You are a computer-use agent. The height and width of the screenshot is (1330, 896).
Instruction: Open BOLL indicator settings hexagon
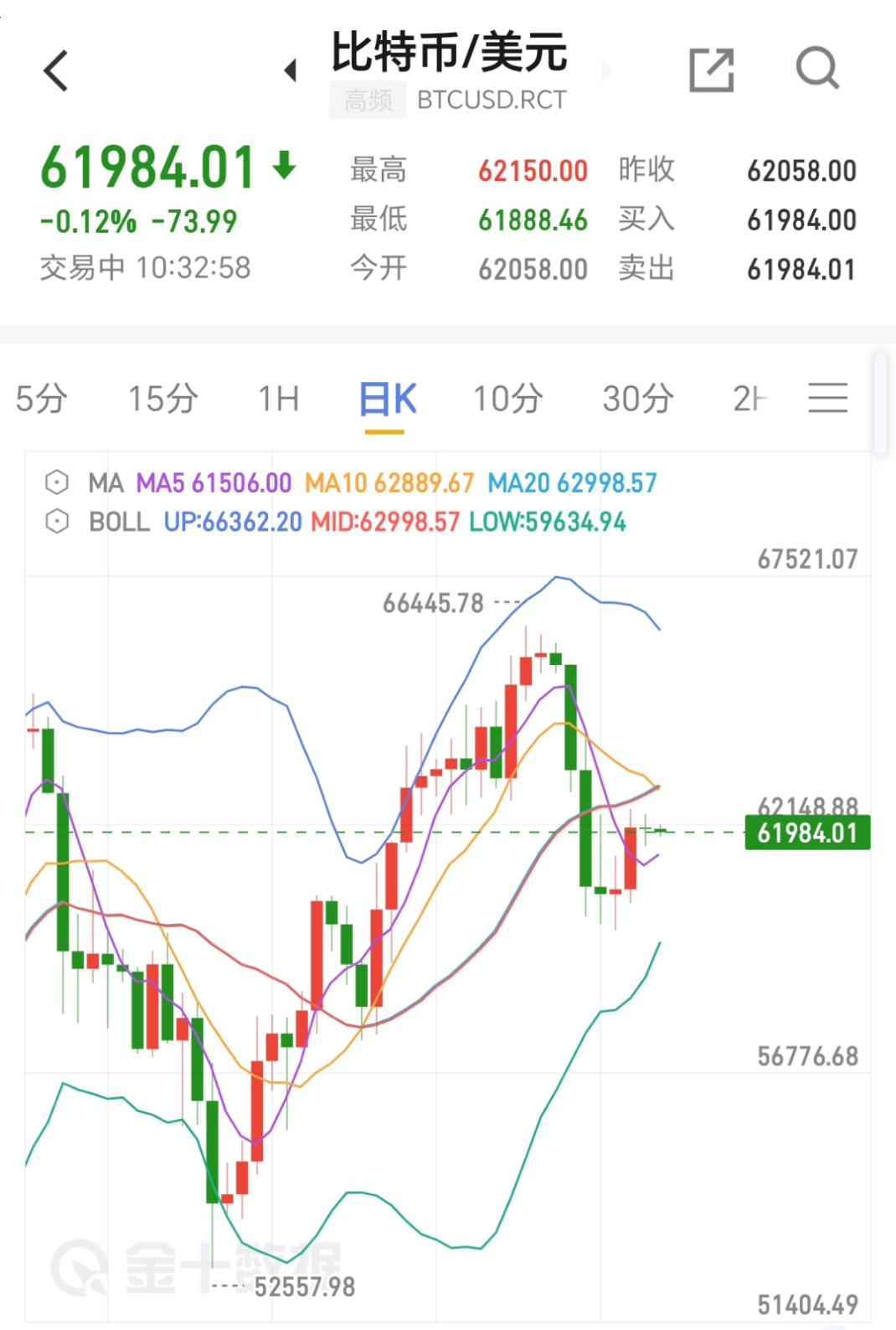point(57,522)
